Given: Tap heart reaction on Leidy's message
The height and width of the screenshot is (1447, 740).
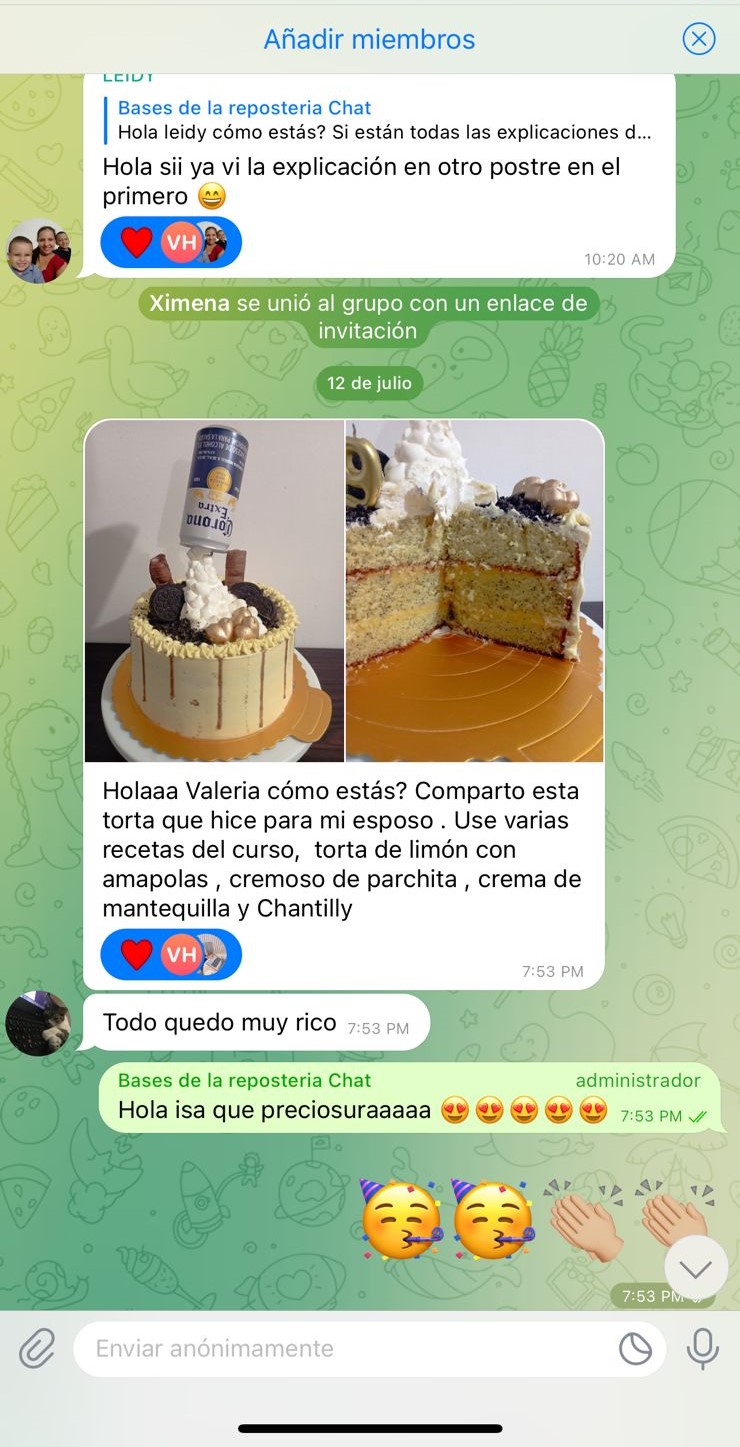Looking at the screenshot, I should point(137,242).
